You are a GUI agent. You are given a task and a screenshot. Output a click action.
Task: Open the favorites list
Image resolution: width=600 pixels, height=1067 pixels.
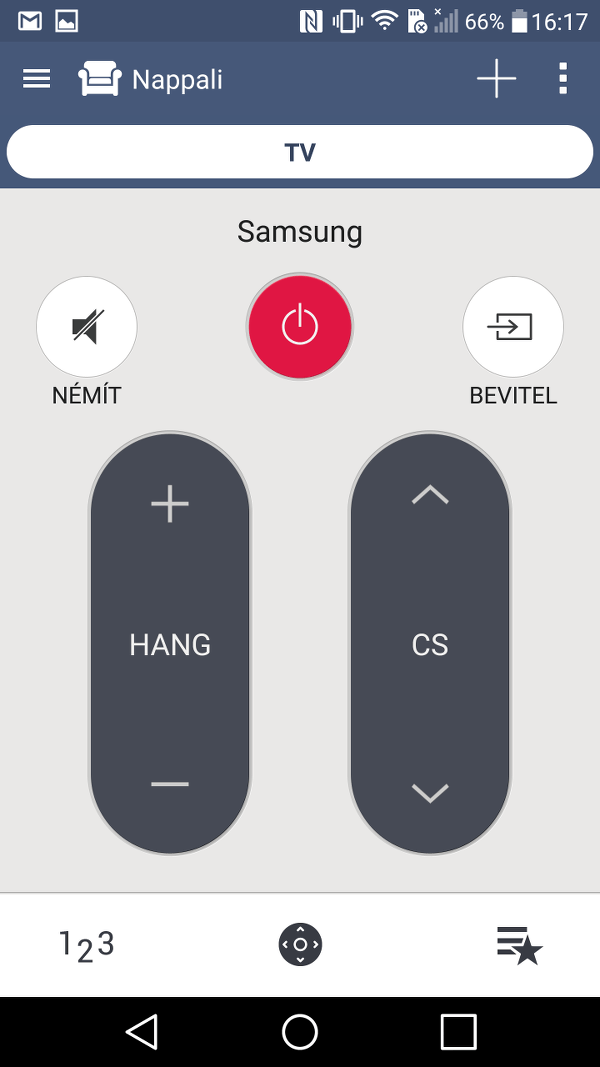point(519,945)
